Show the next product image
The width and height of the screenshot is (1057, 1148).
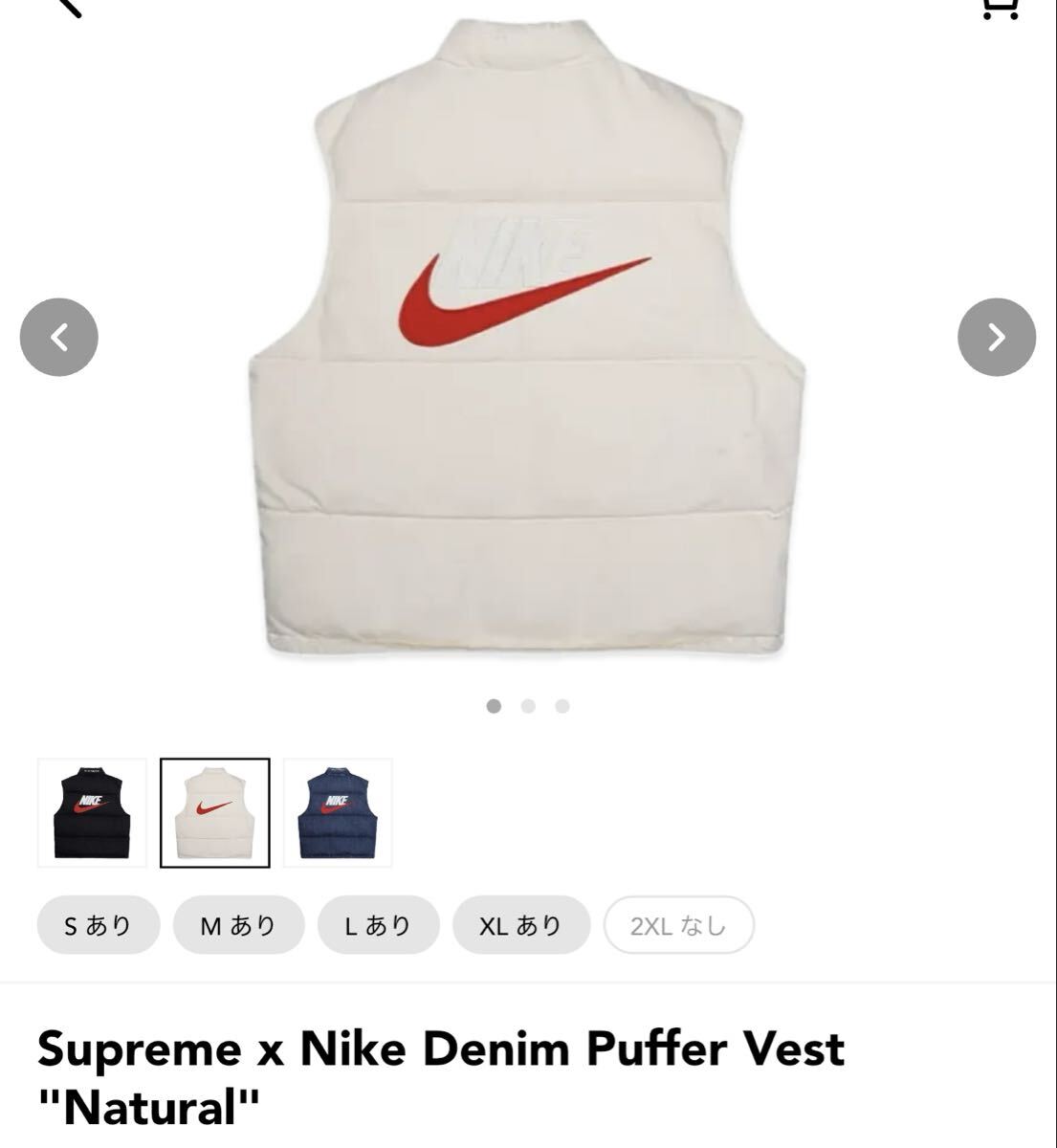tap(996, 337)
